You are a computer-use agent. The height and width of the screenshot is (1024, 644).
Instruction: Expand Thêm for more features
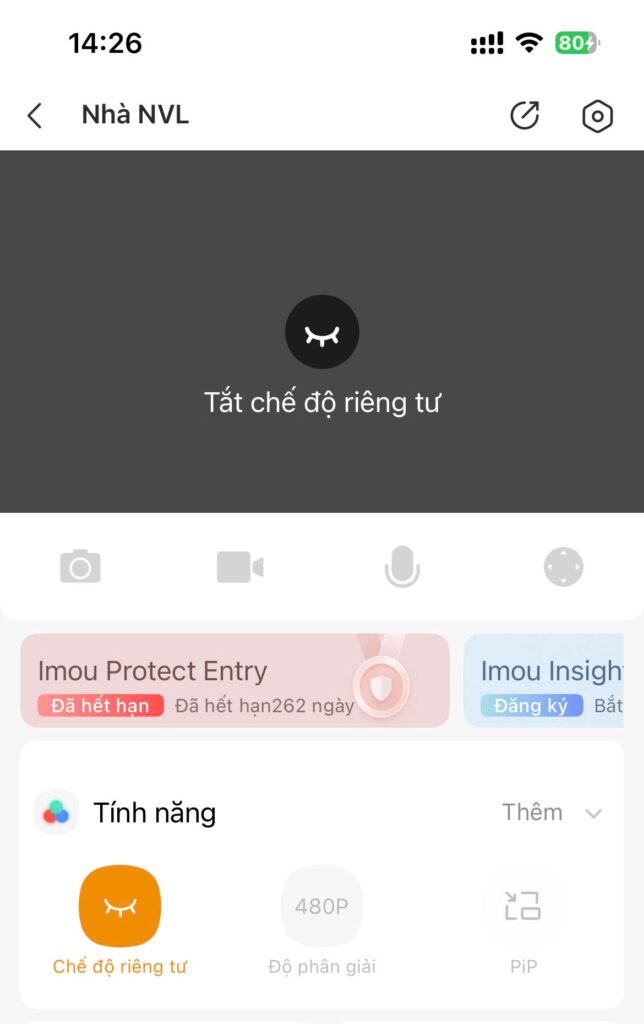pos(552,812)
